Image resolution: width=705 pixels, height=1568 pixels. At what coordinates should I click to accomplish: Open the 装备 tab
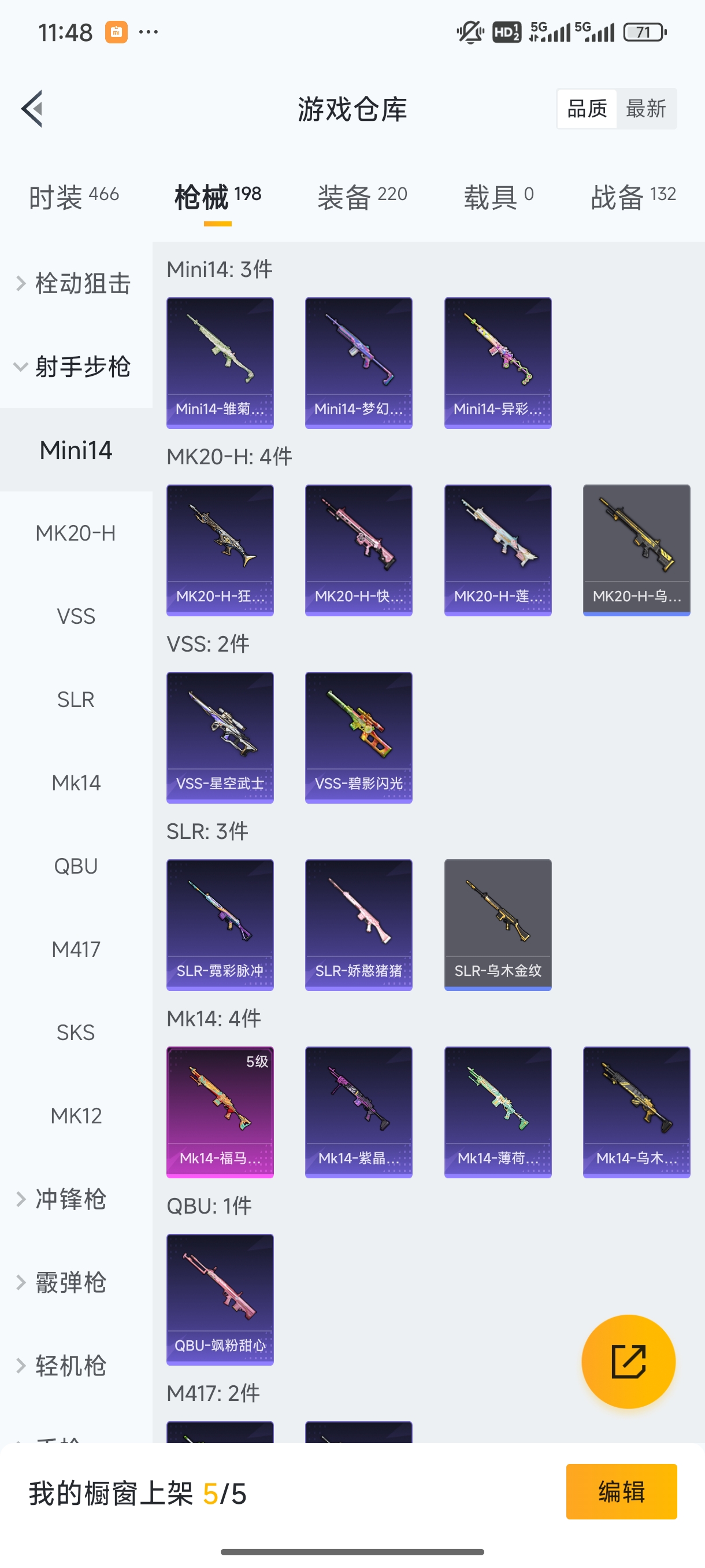362,197
